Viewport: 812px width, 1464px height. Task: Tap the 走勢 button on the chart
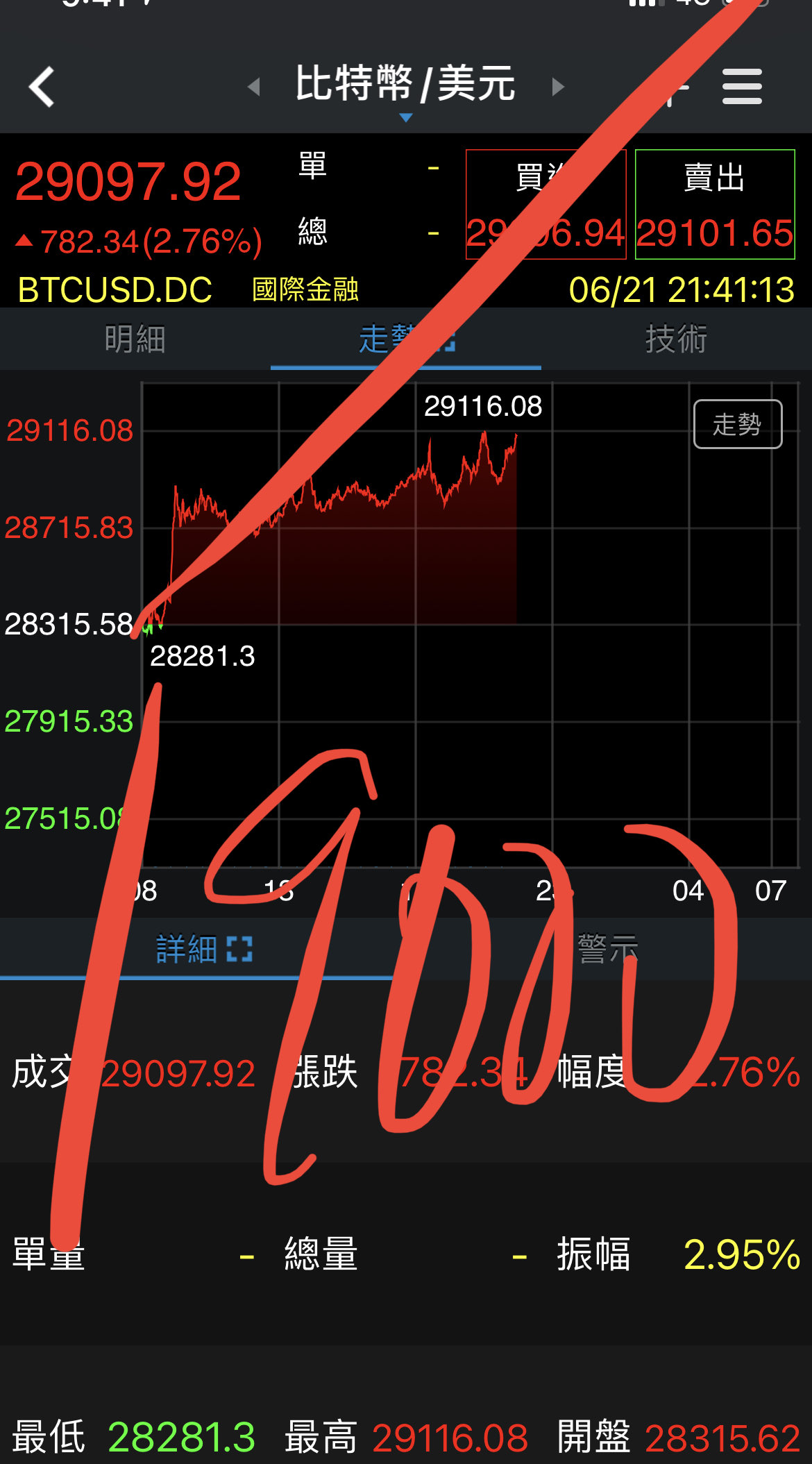click(737, 424)
